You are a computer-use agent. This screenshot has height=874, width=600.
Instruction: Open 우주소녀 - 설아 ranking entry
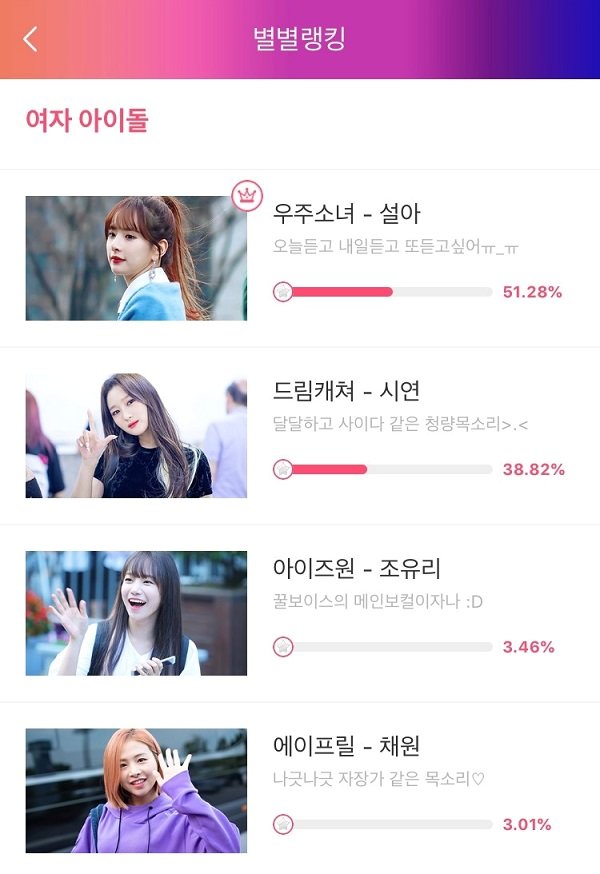[x=346, y=214]
